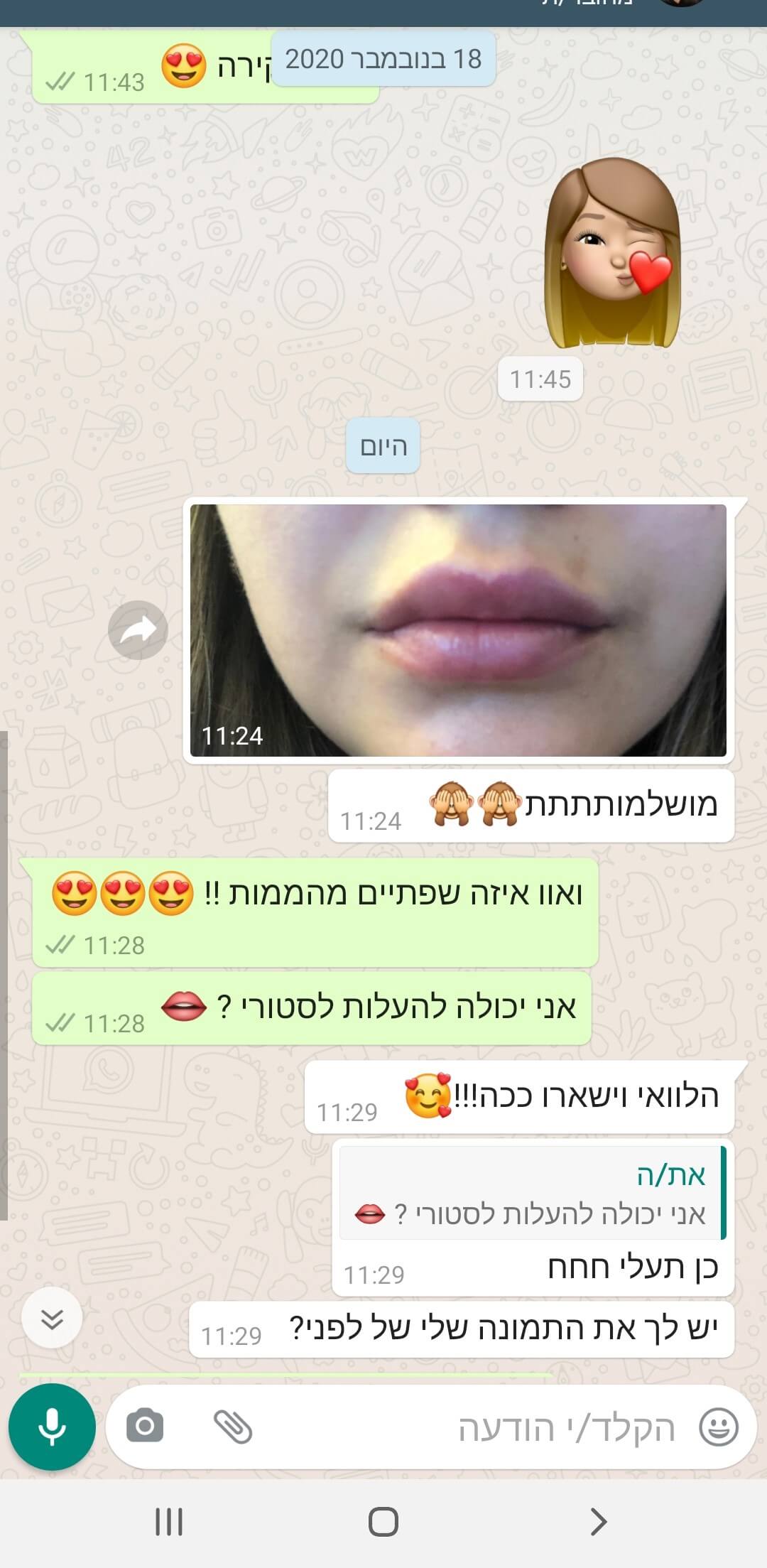
Task: Open the camera from the message bar
Action: tap(145, 1426)
